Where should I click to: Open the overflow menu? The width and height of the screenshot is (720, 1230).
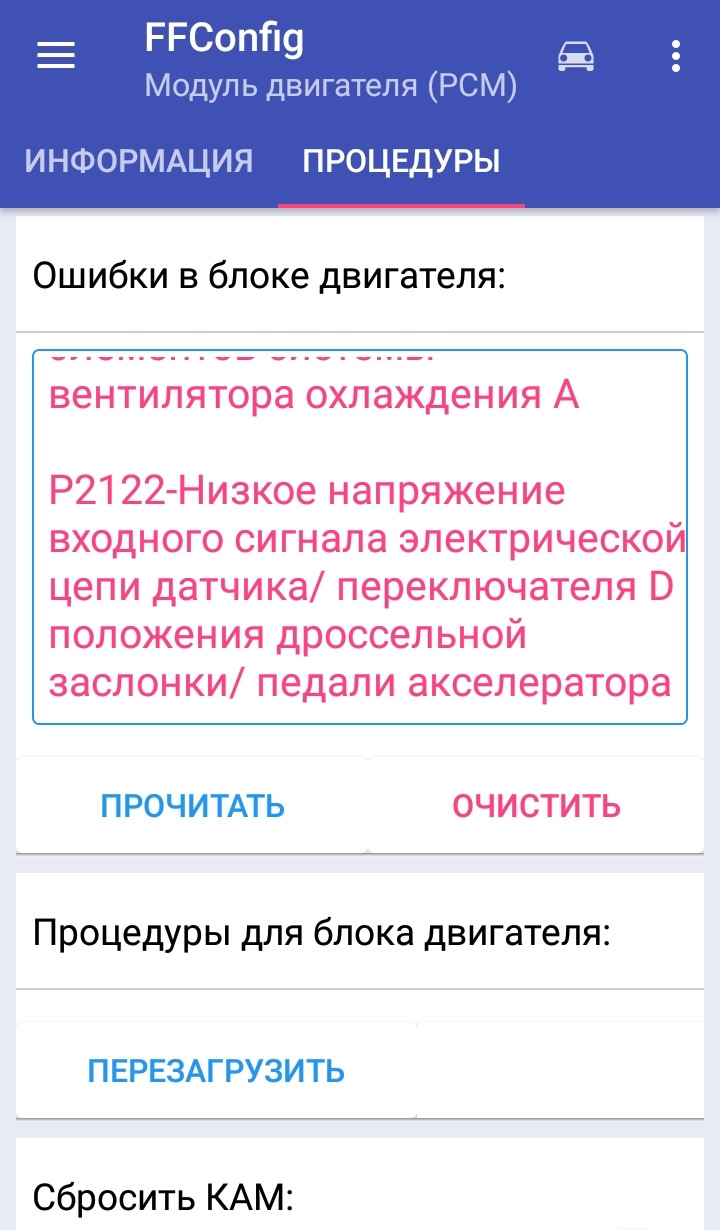676,56
